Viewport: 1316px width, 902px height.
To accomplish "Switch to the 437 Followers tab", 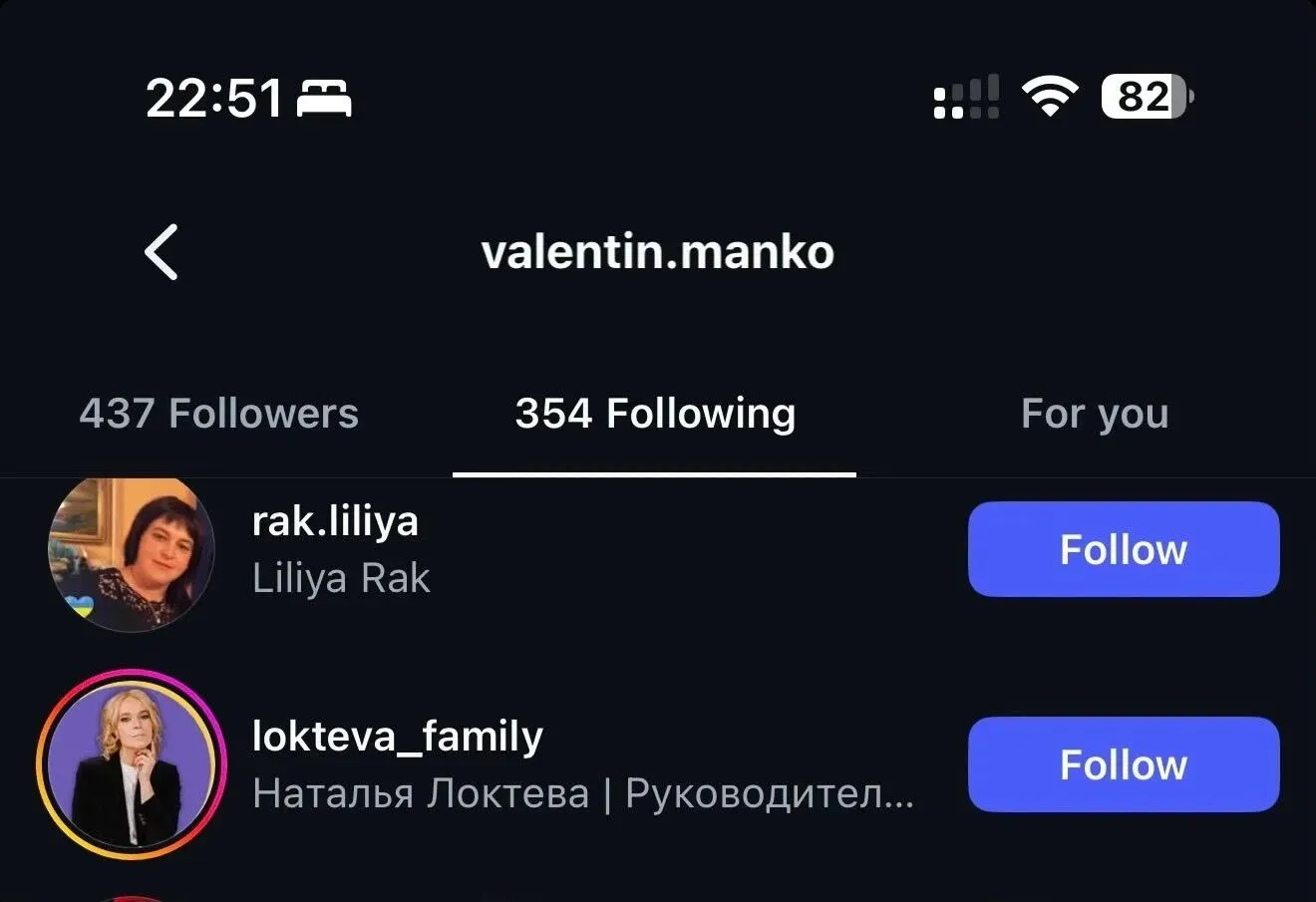I will click(218, 414).
